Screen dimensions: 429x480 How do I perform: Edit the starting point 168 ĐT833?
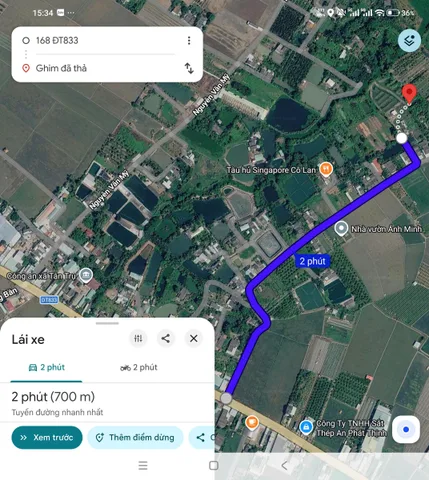pyautogui.click(x=105, y=41)
